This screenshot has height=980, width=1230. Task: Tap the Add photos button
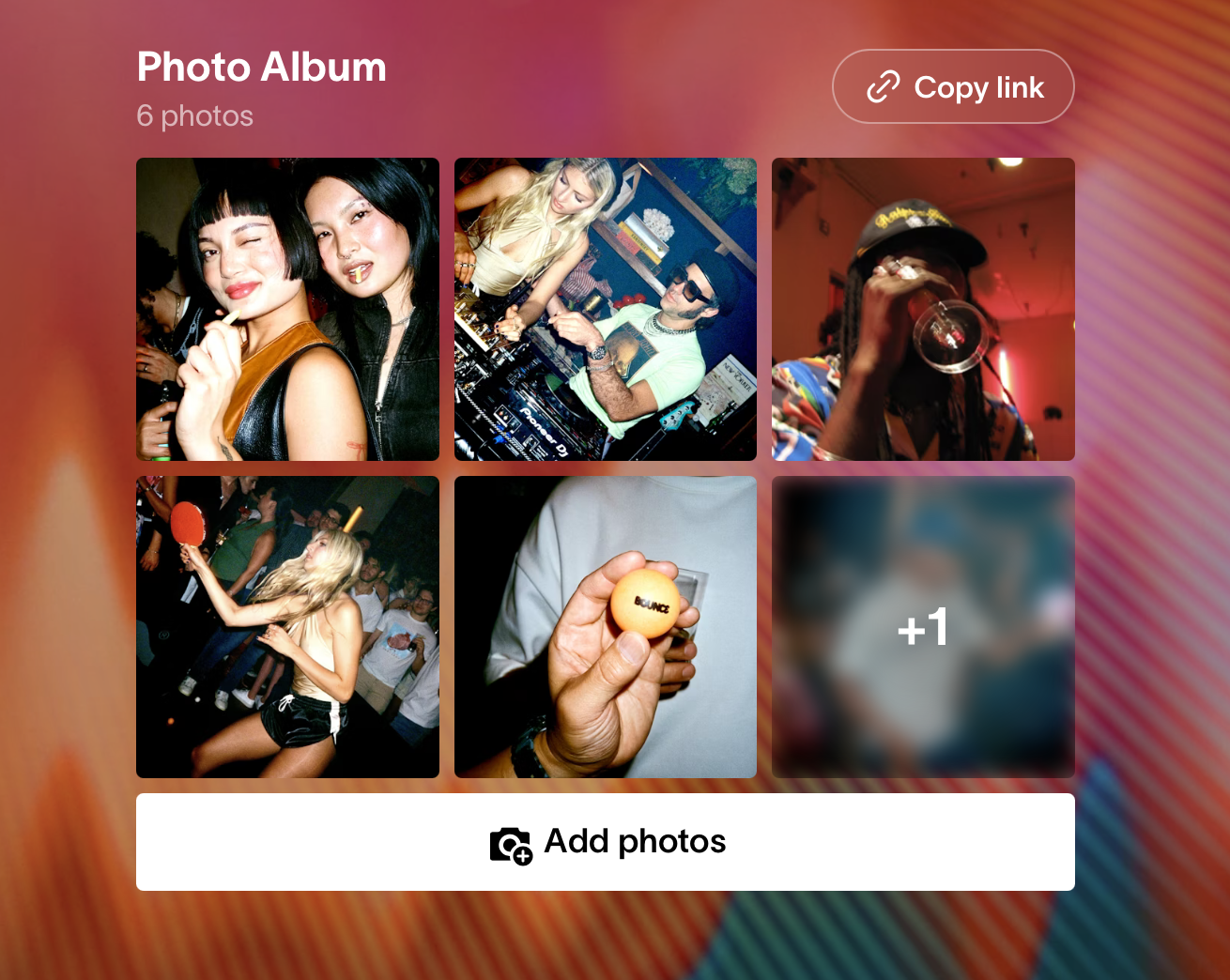point(606,842)
